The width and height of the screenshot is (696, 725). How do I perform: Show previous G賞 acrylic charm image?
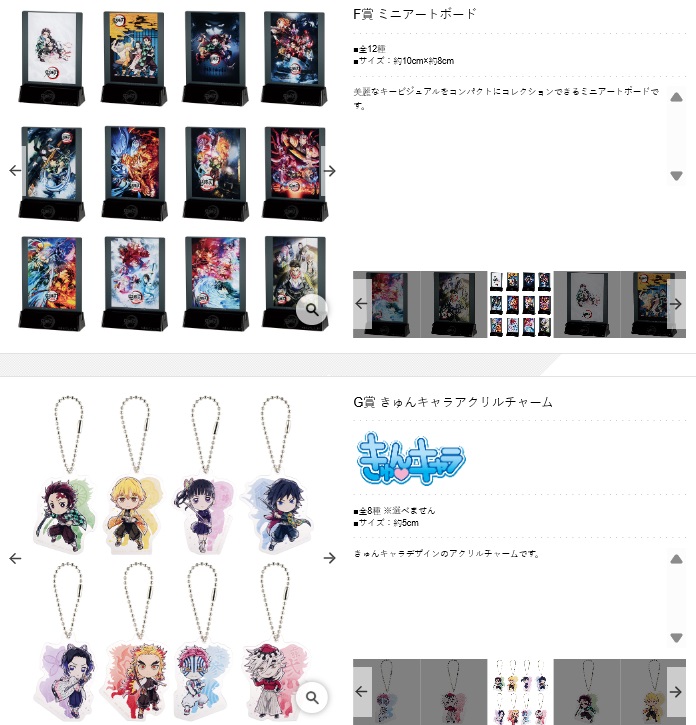[x=15, y=558]
